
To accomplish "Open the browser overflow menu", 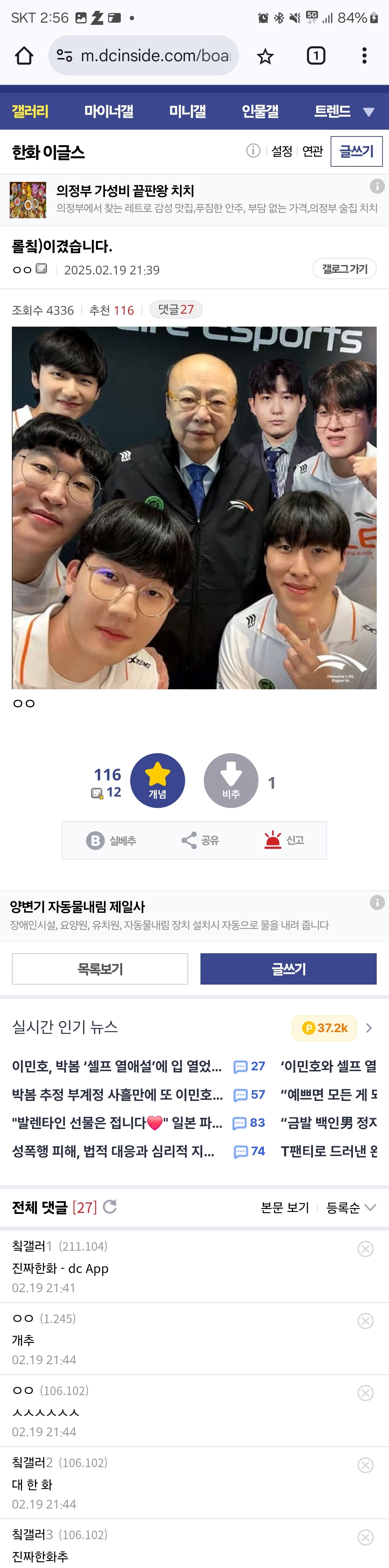I will pyautogui.click(x=364, y=56).
